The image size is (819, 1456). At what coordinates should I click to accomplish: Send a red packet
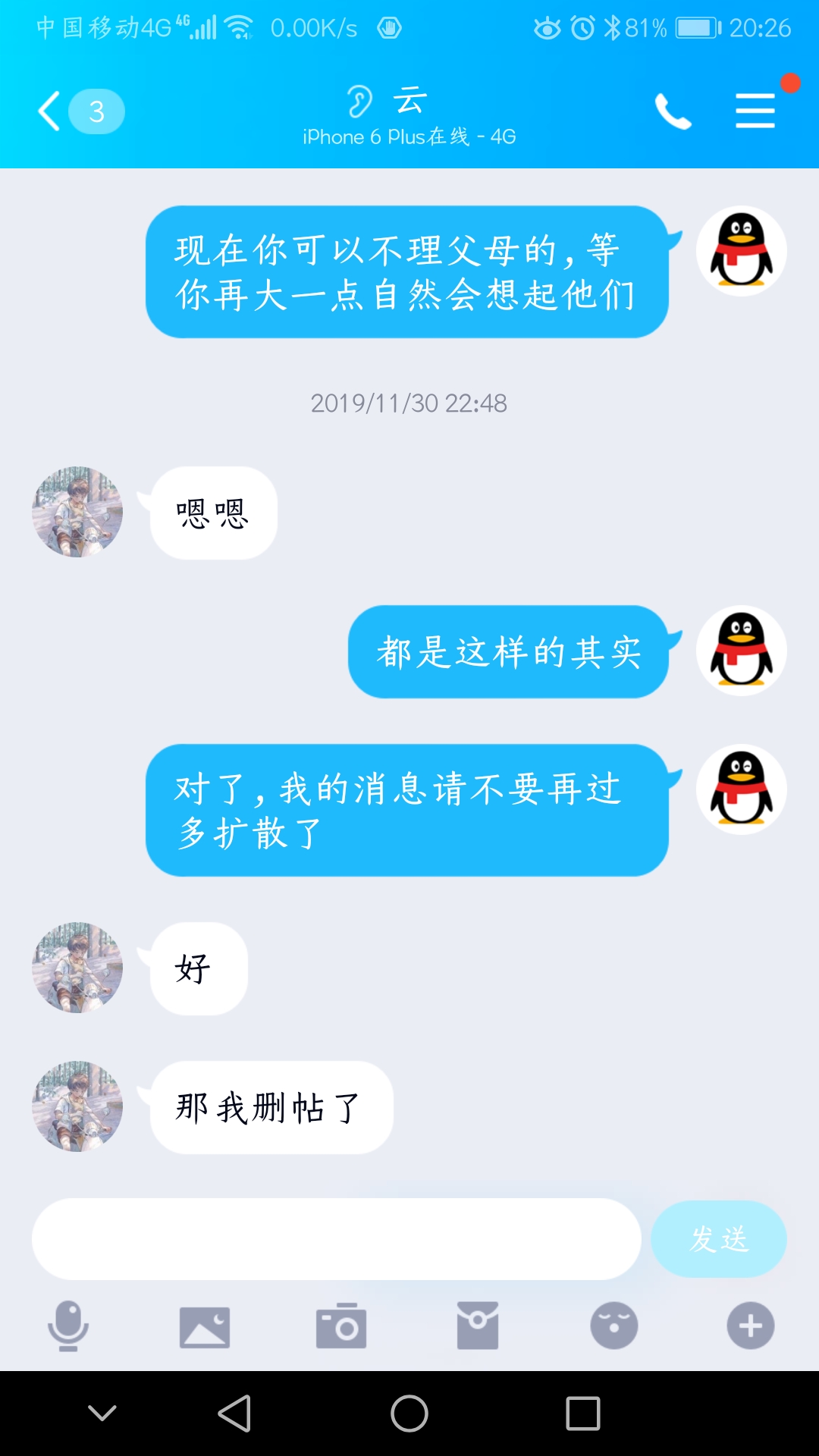[x=478, y=1326]
